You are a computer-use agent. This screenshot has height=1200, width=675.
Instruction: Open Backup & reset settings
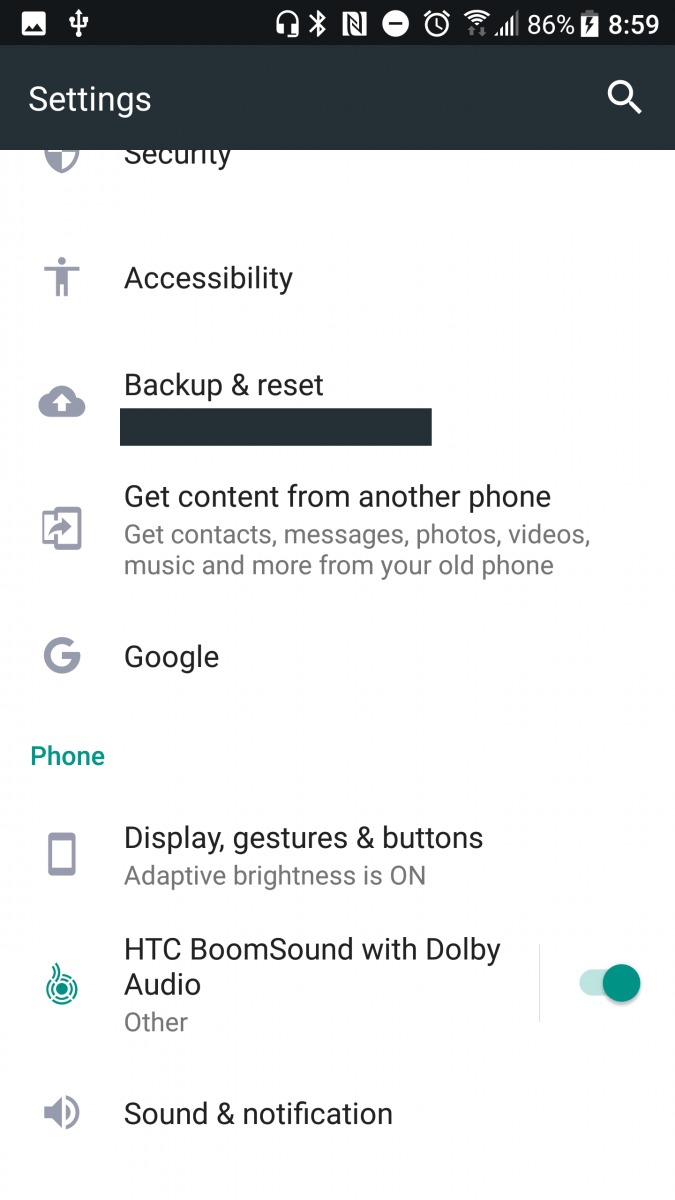tap(224, 386)
